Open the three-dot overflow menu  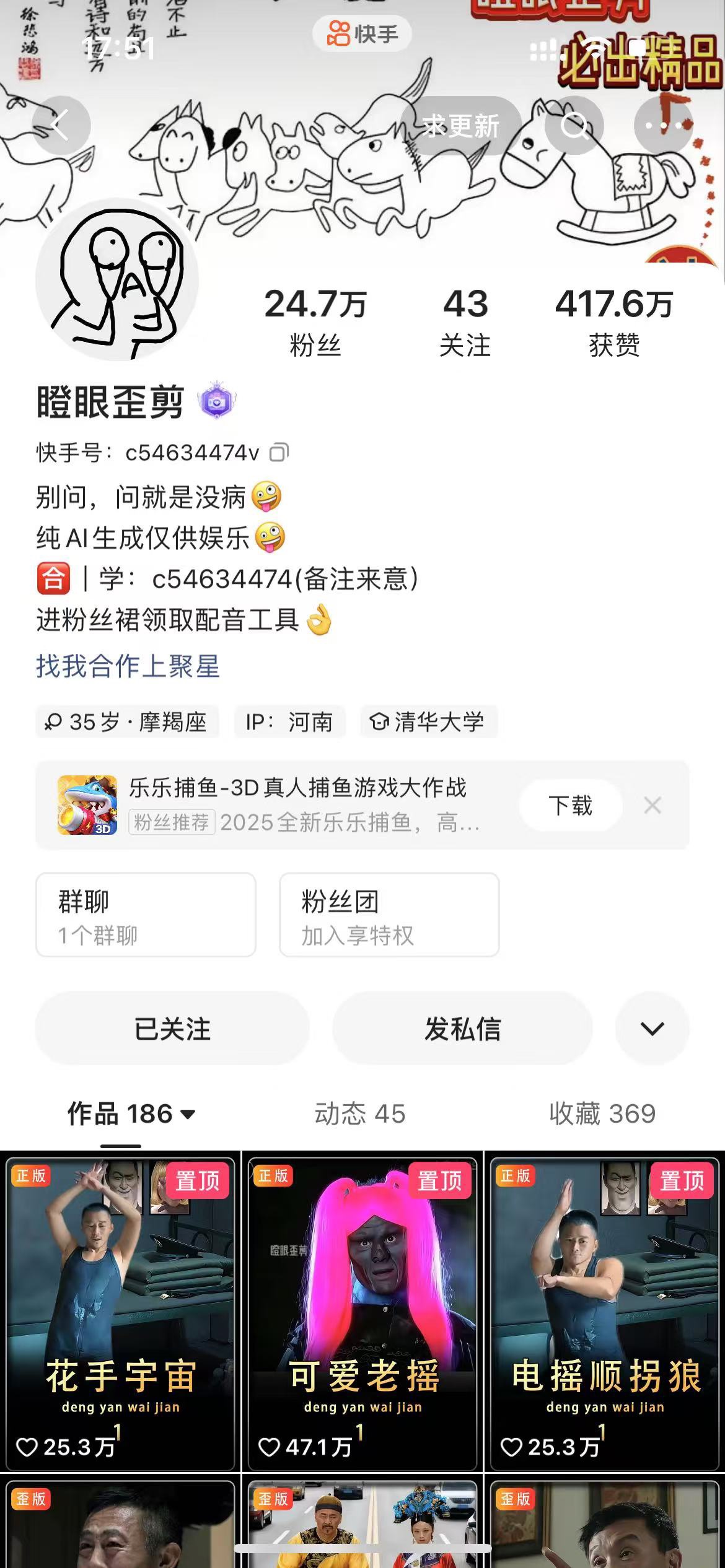[663, 126]
